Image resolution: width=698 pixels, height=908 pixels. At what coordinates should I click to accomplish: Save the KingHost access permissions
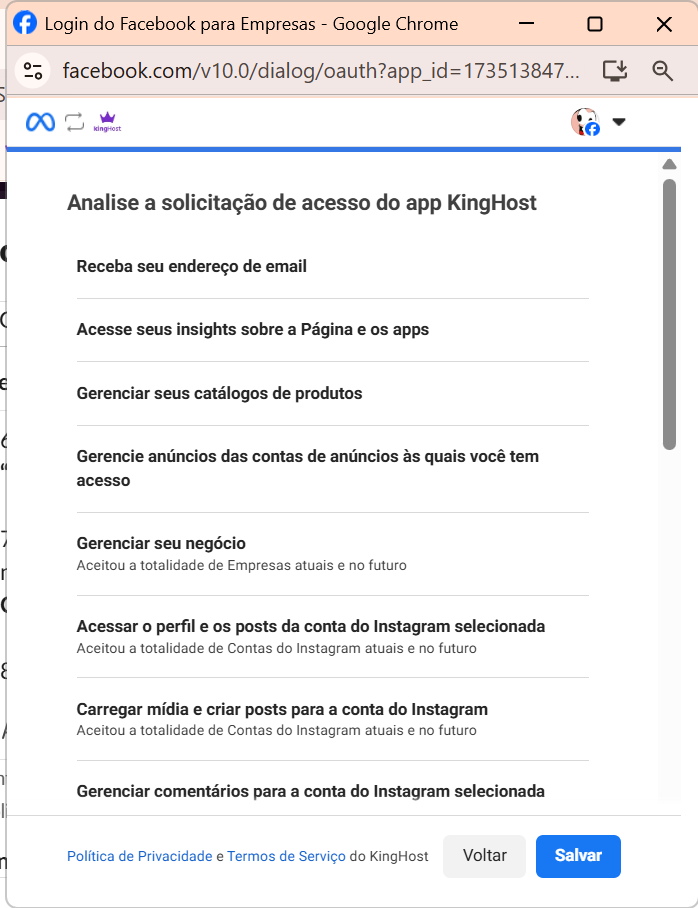(x=578, y=856)
